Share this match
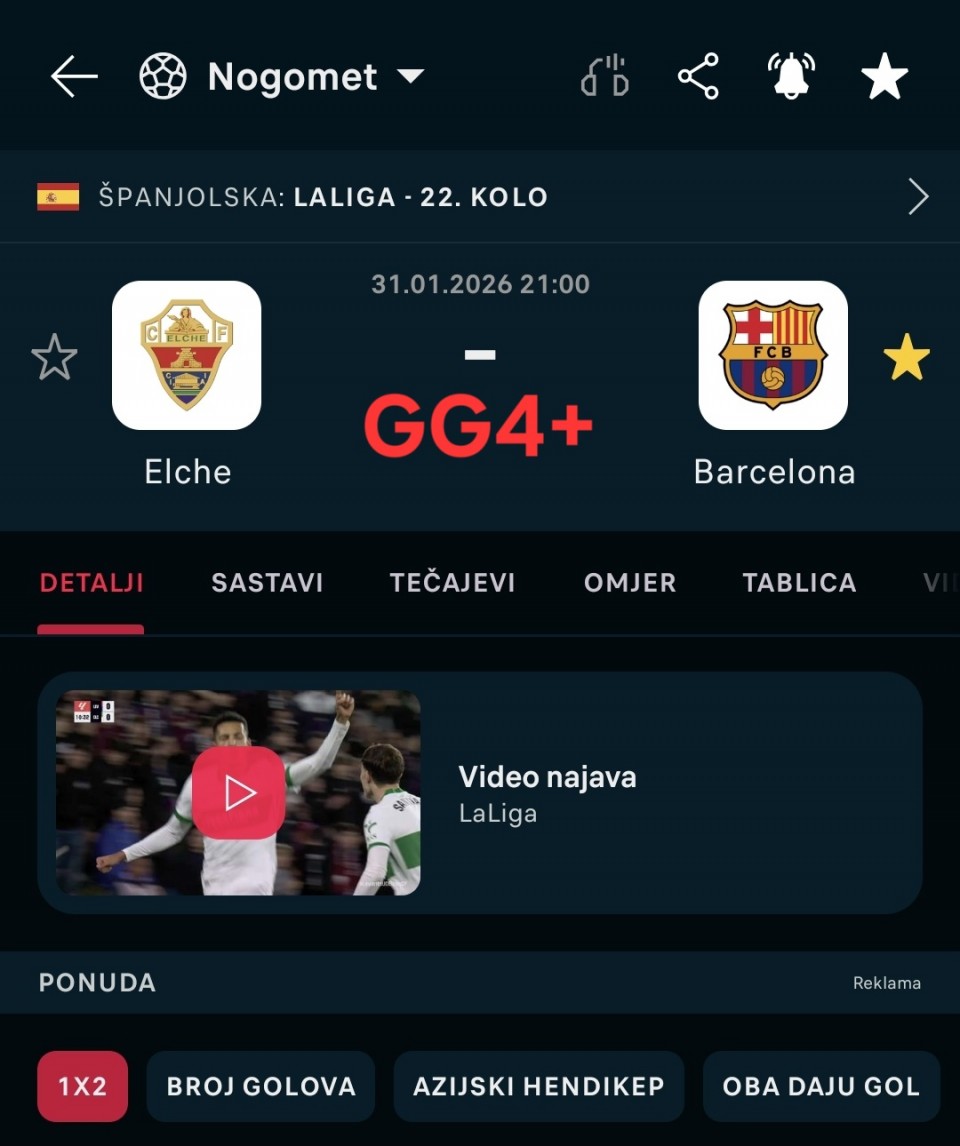Image resolution: width=960 pixels, height=1146 pixels. [698, 77]
